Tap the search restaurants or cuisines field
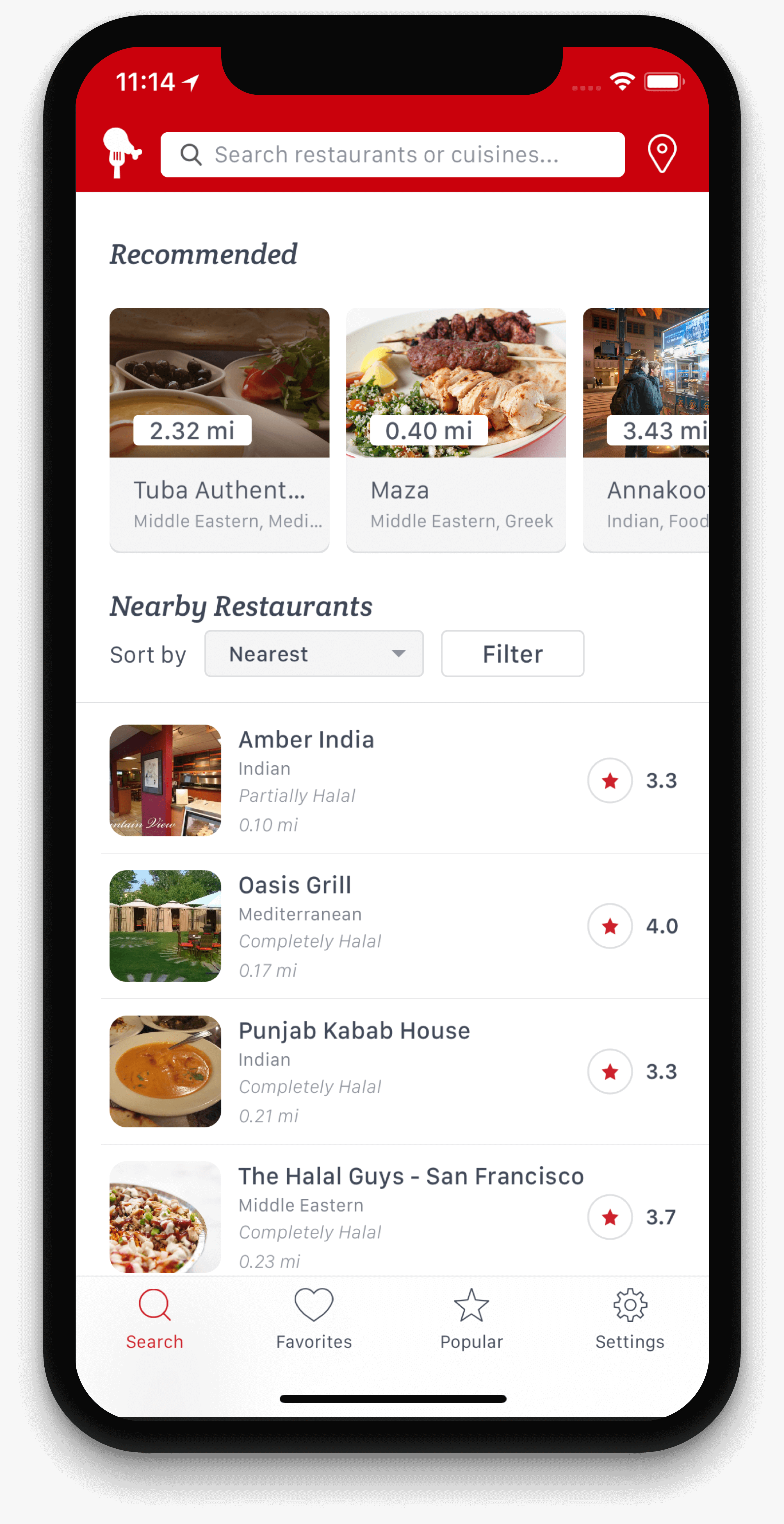 [392, 155]
